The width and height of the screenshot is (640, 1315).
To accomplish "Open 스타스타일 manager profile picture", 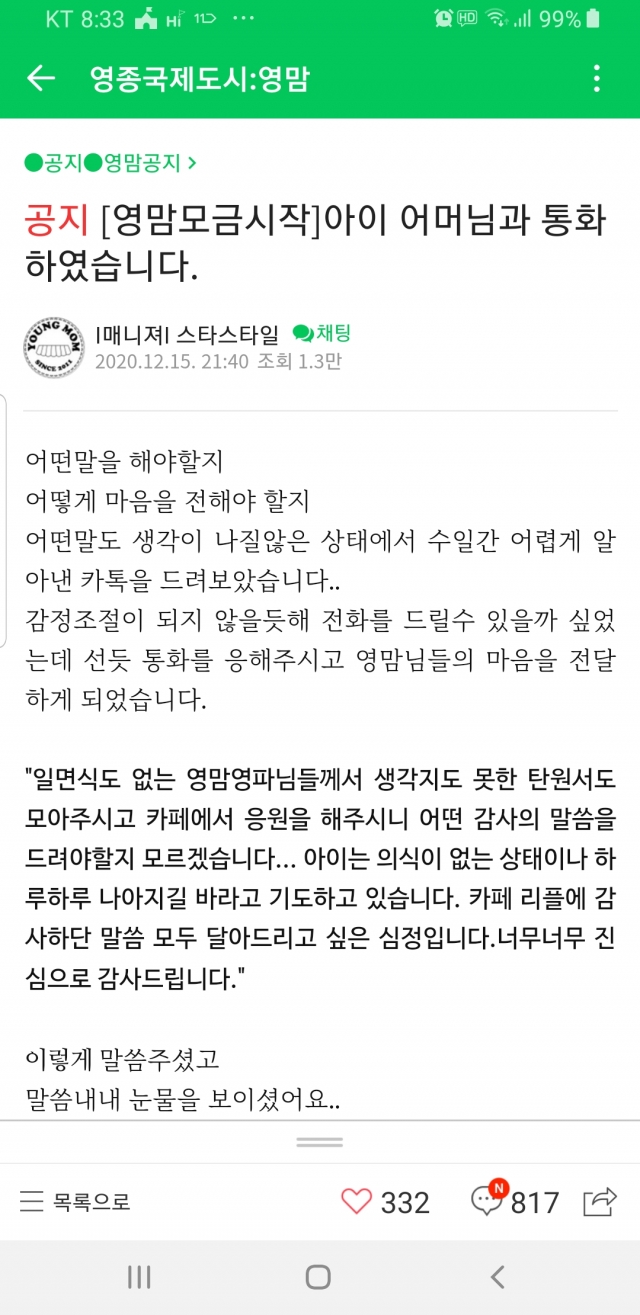I will click(53, 347).
